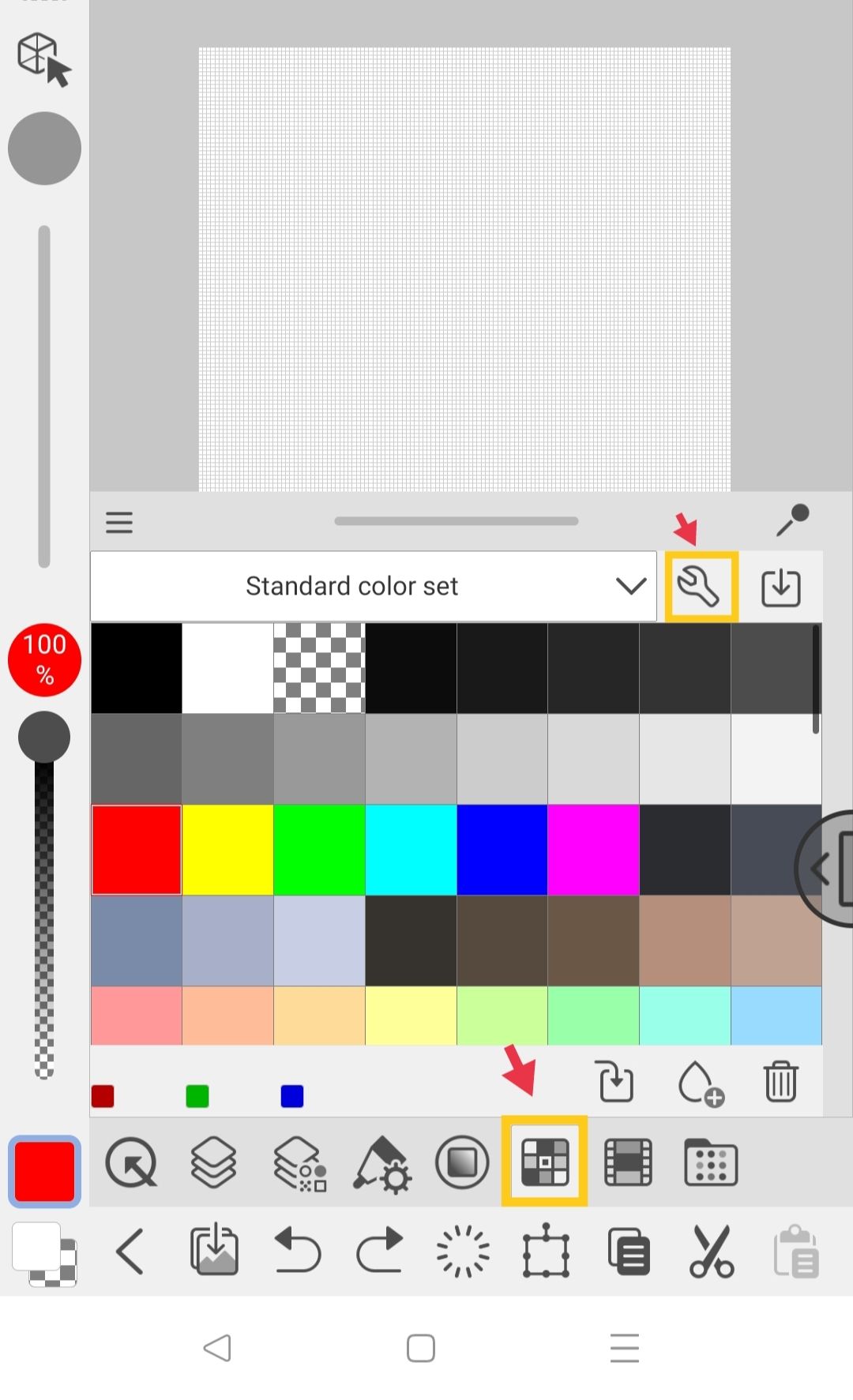Delete the selected color with trash icon
Viewport: 853px width, 1400px height.
tap(780, 1082)
